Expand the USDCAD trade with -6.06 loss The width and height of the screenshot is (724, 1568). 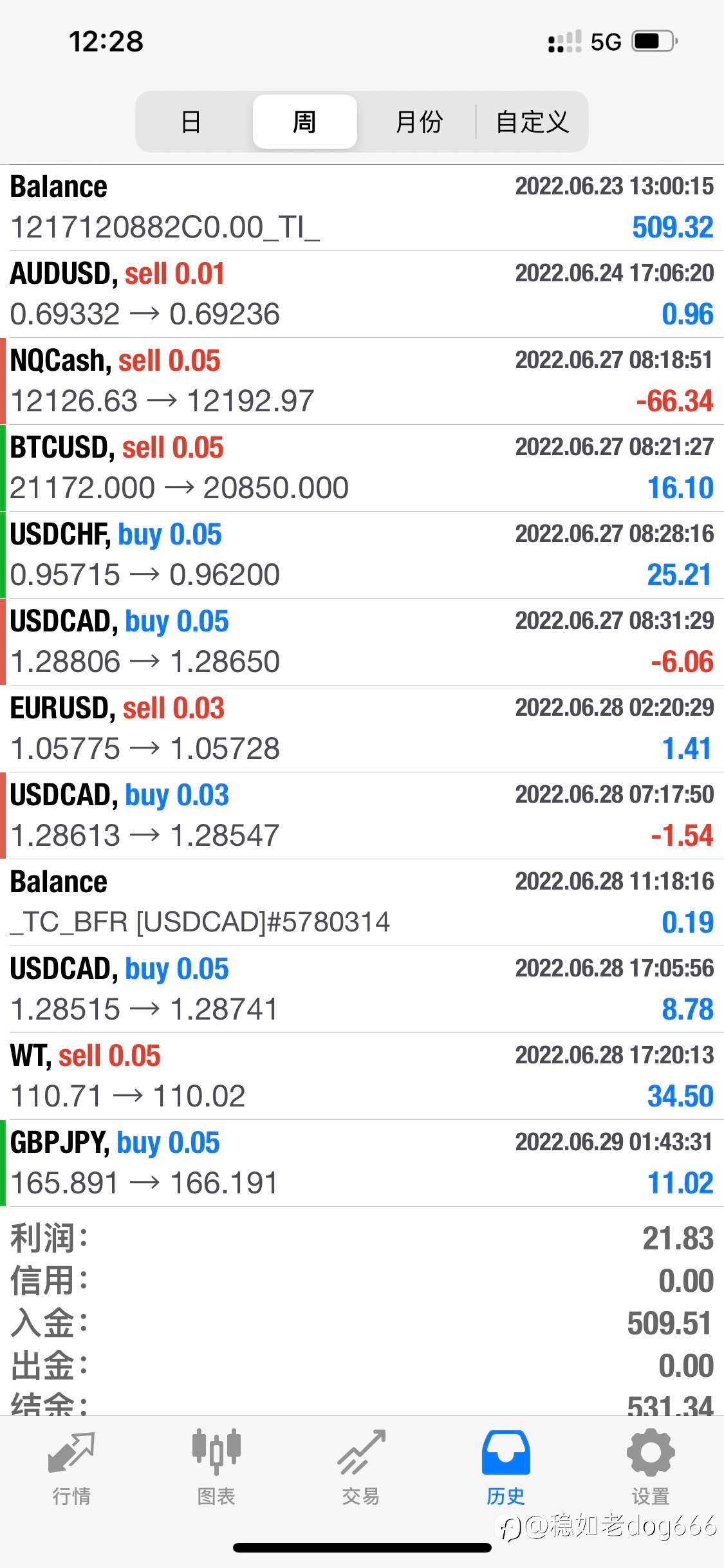pyautogui.click(x=362, y=642)
